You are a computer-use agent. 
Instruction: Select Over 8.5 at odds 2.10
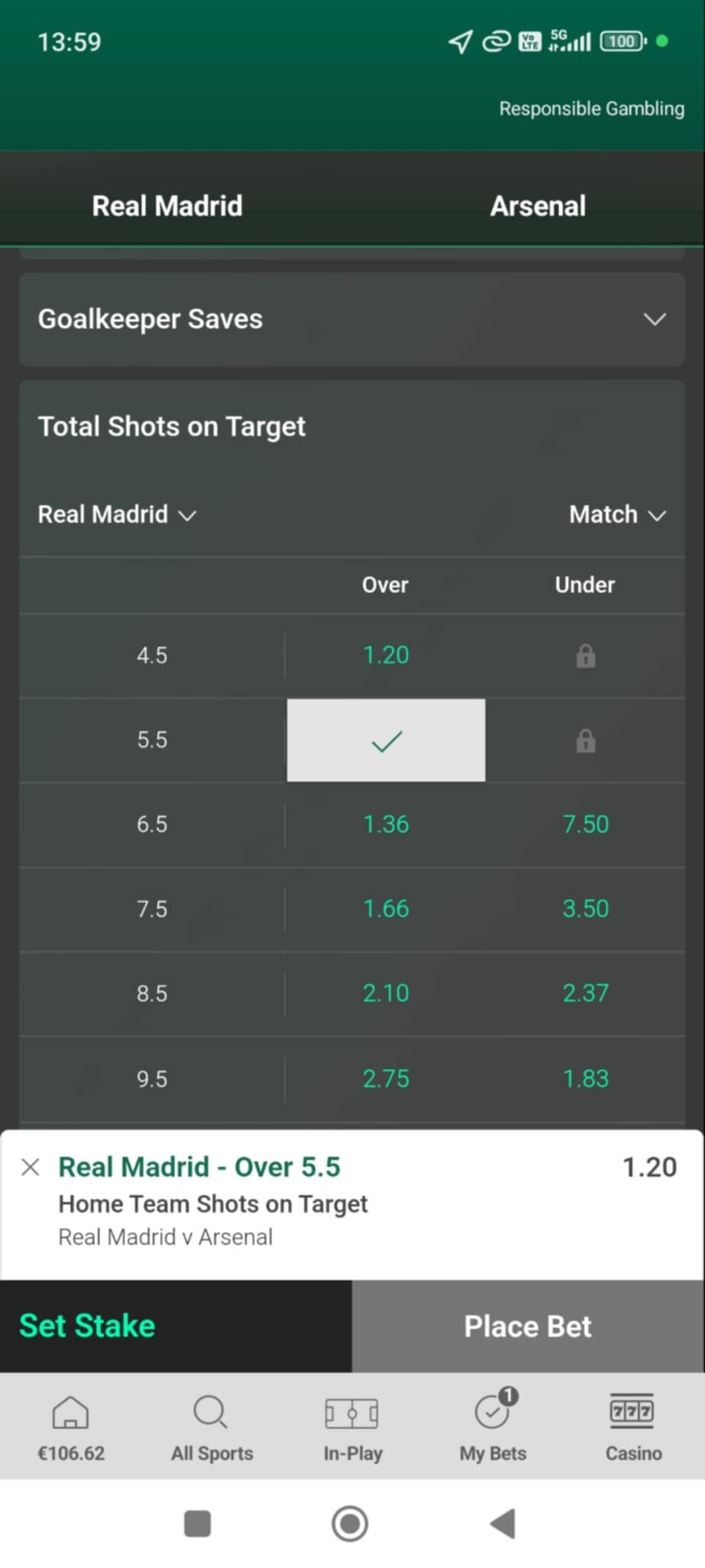(386, 993)
